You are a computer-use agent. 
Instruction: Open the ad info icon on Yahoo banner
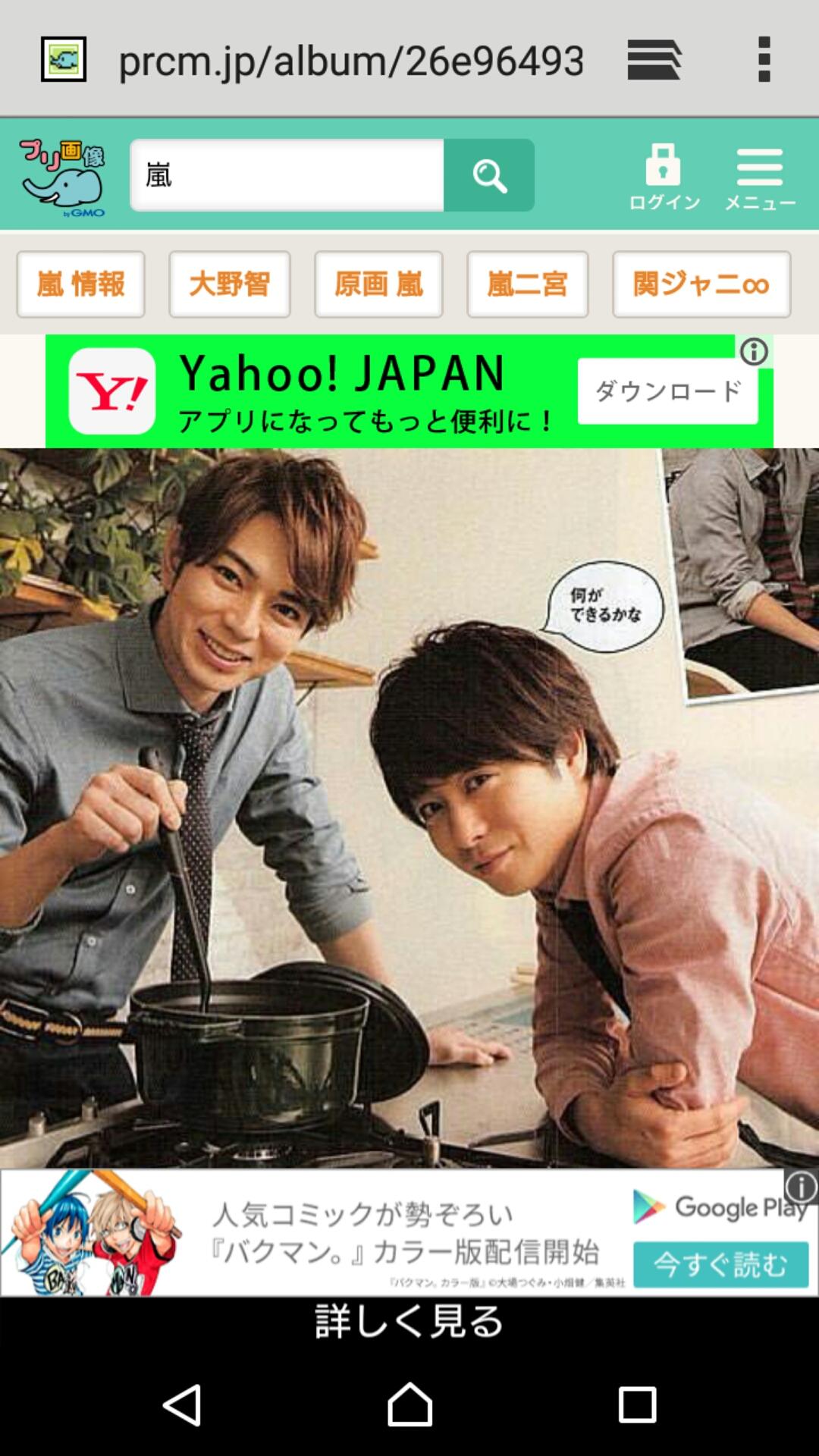click(x=754, y=352)
